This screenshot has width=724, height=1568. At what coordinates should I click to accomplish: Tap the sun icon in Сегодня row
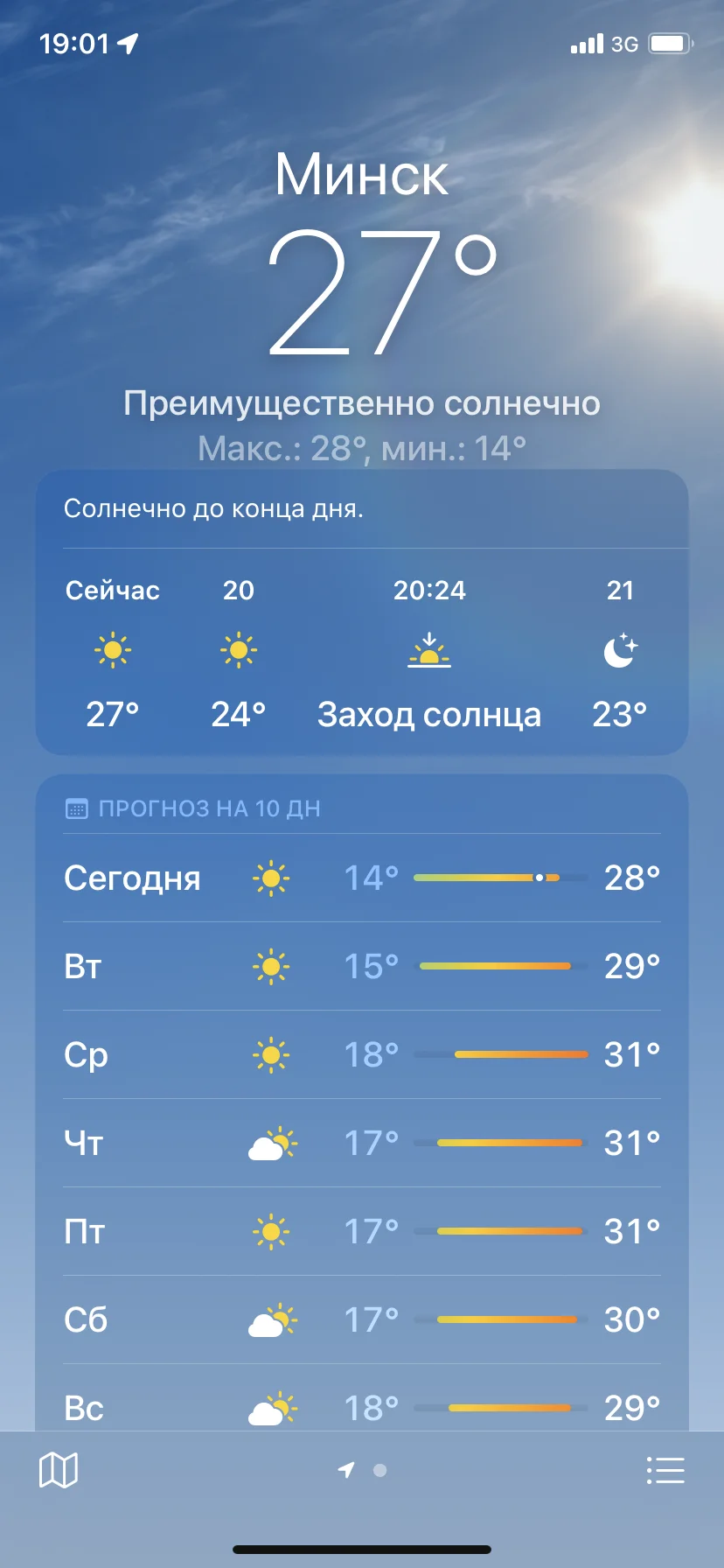(x=270, y=878)
